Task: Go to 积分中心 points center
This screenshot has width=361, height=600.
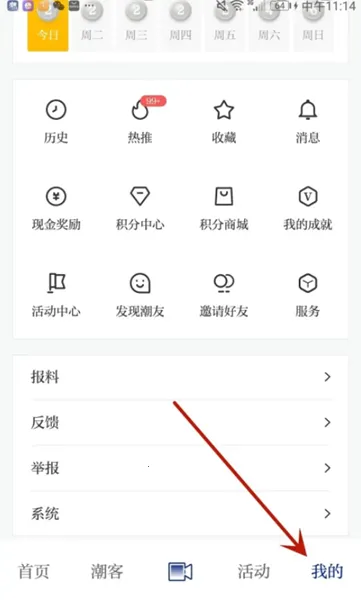Action: pos(140,209)
